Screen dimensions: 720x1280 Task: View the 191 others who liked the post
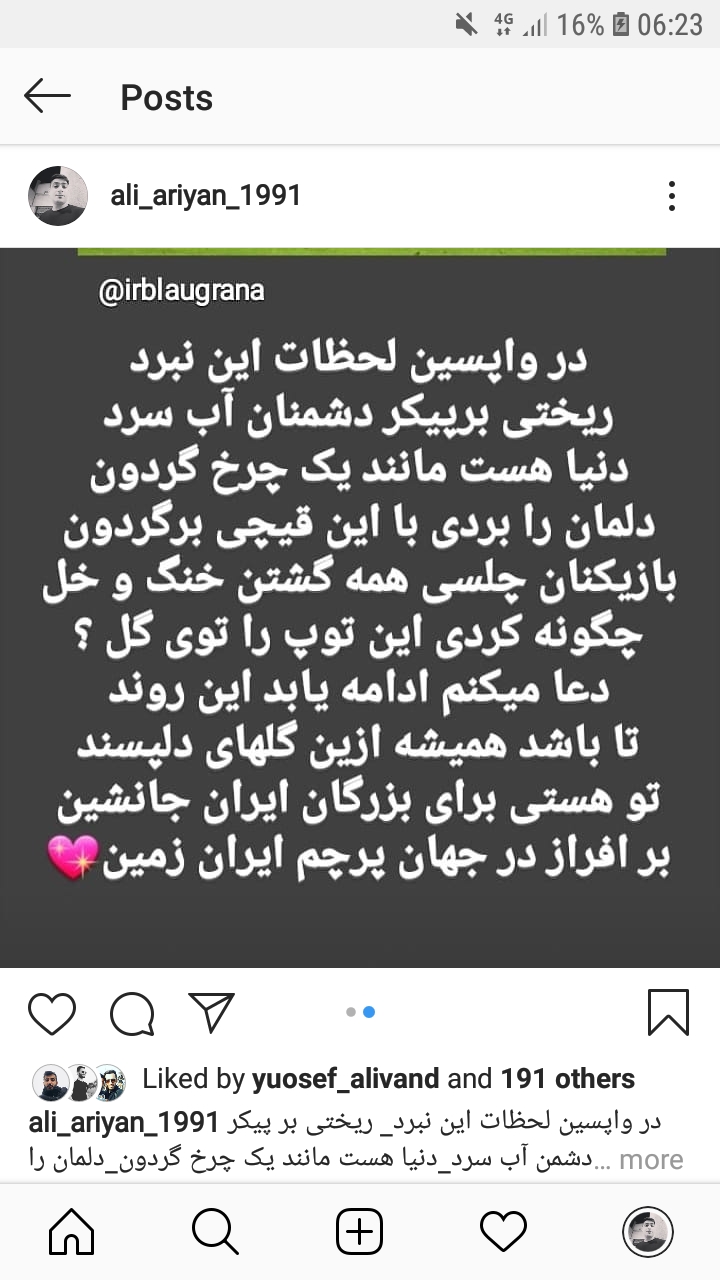(568, 1079)
